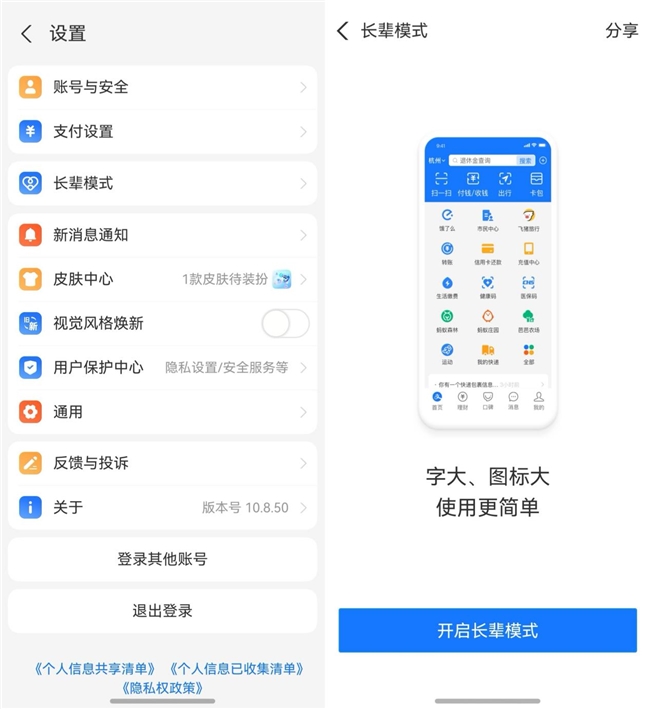Open 通用 settings
Image resolution: width=650 pixels, height=709 pixels.
(x=162, y=411)
